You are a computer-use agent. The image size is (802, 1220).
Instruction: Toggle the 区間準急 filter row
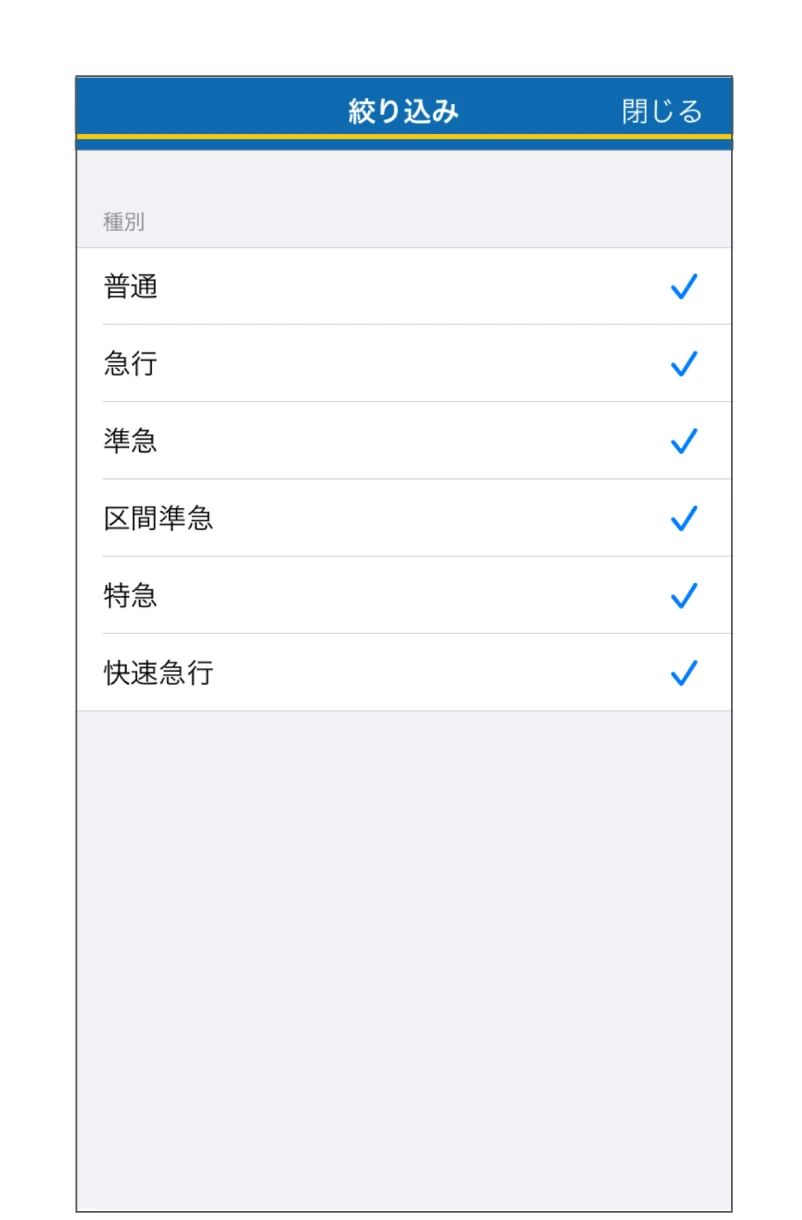click(x=400, y=519)
